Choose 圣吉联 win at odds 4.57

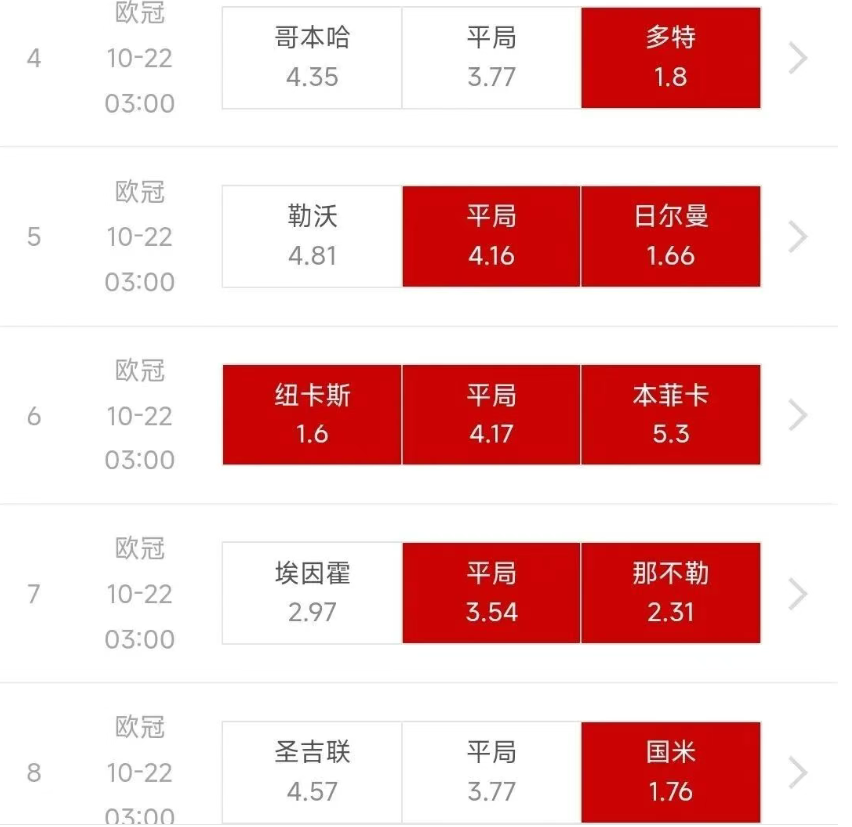(312, 771)
